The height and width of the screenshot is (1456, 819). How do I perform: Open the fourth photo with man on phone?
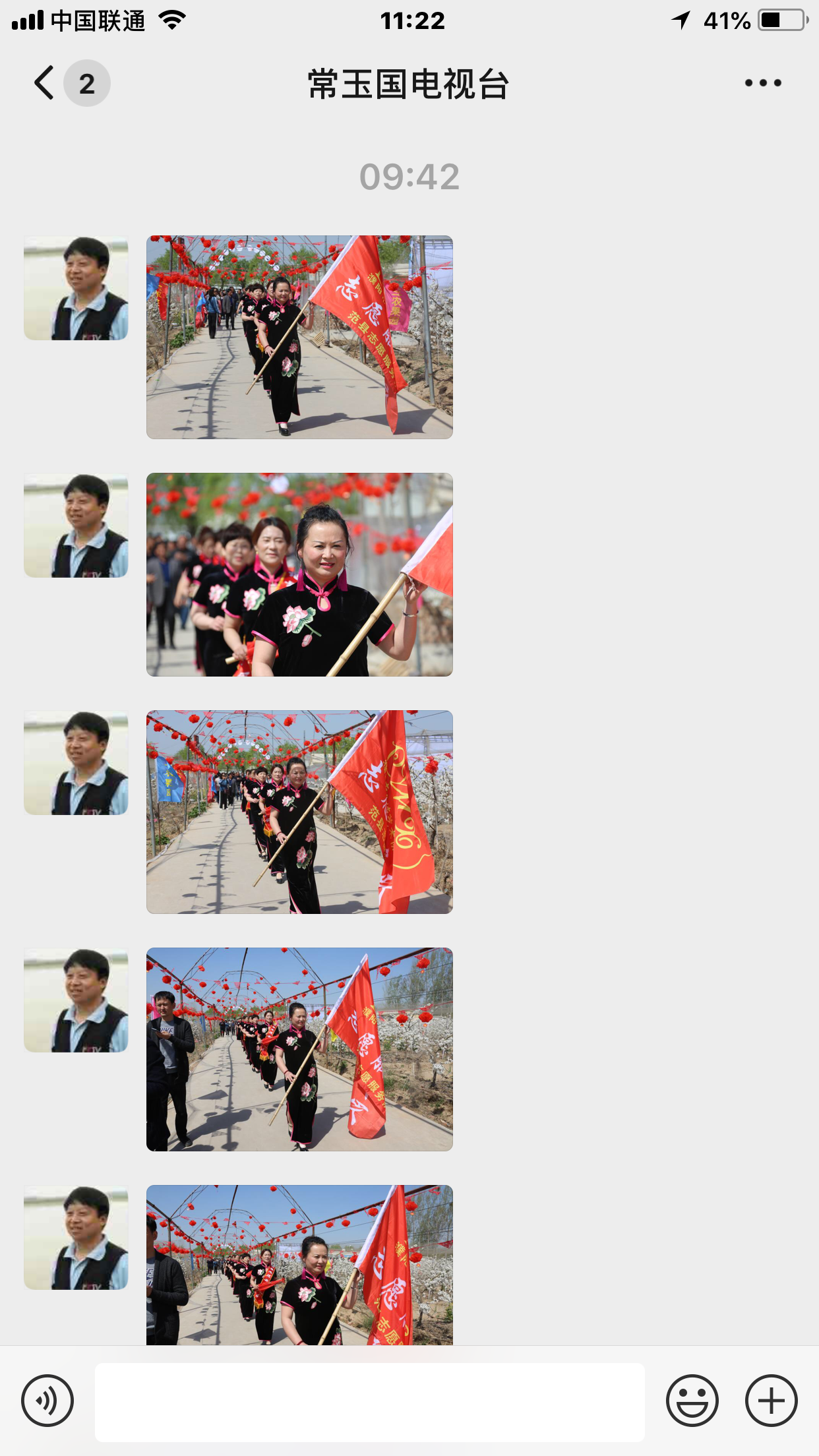click(x=299, y=1049)
